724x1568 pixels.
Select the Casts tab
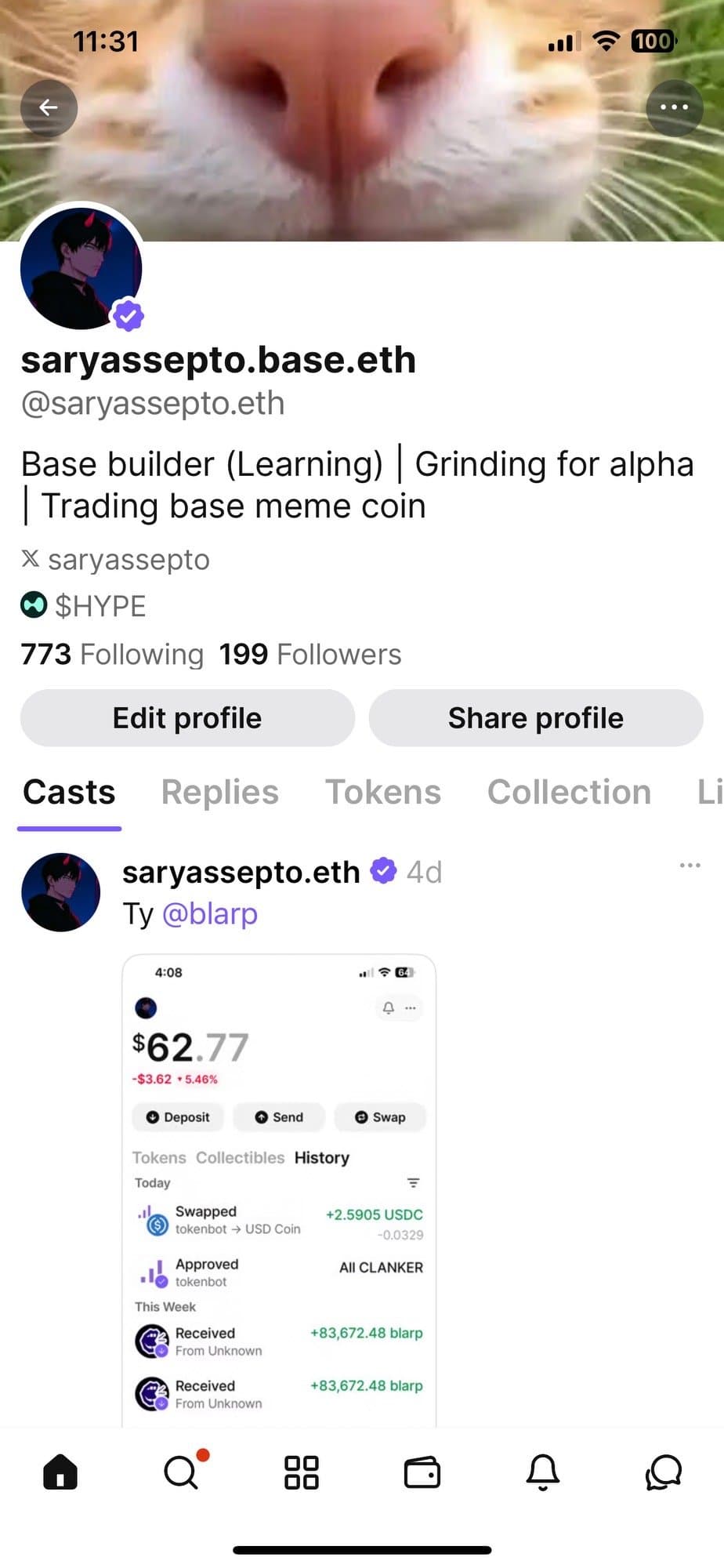pyautogui.click(x=69, y=792)
